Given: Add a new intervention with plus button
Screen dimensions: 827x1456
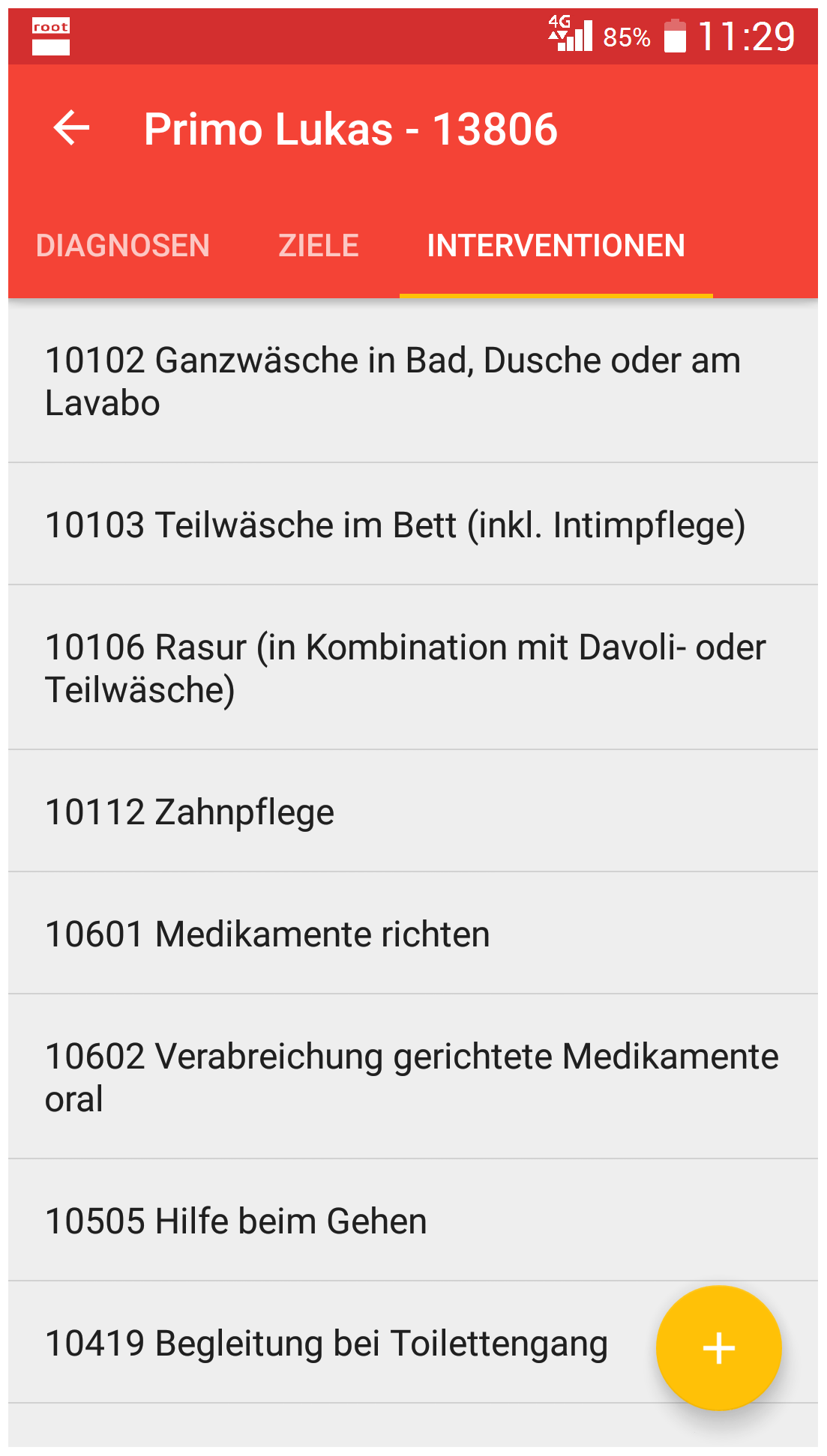Looking at the screenshot, I should click(718, 1348).
